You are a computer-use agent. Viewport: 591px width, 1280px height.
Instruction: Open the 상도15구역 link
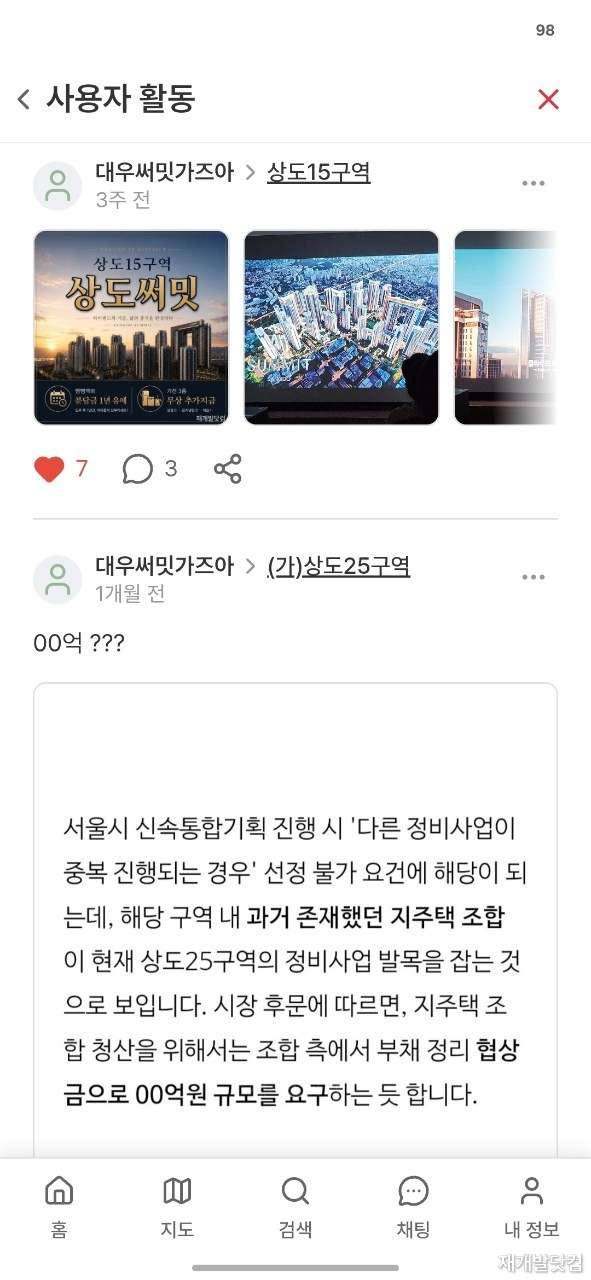[x=318, y=172]
